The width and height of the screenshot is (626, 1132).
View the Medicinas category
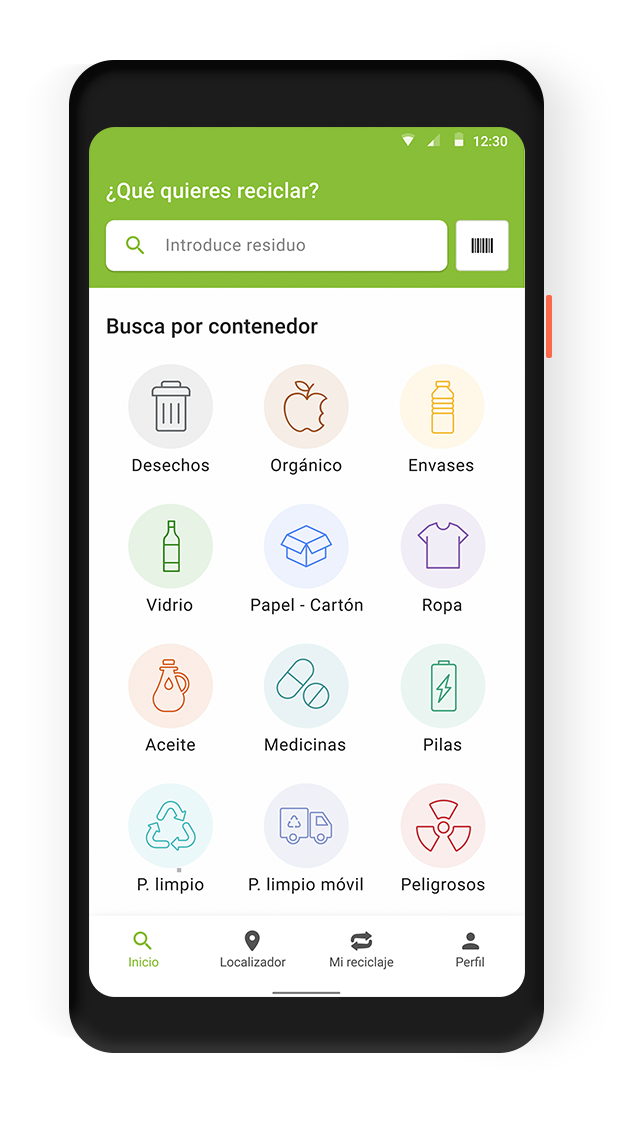306,687
